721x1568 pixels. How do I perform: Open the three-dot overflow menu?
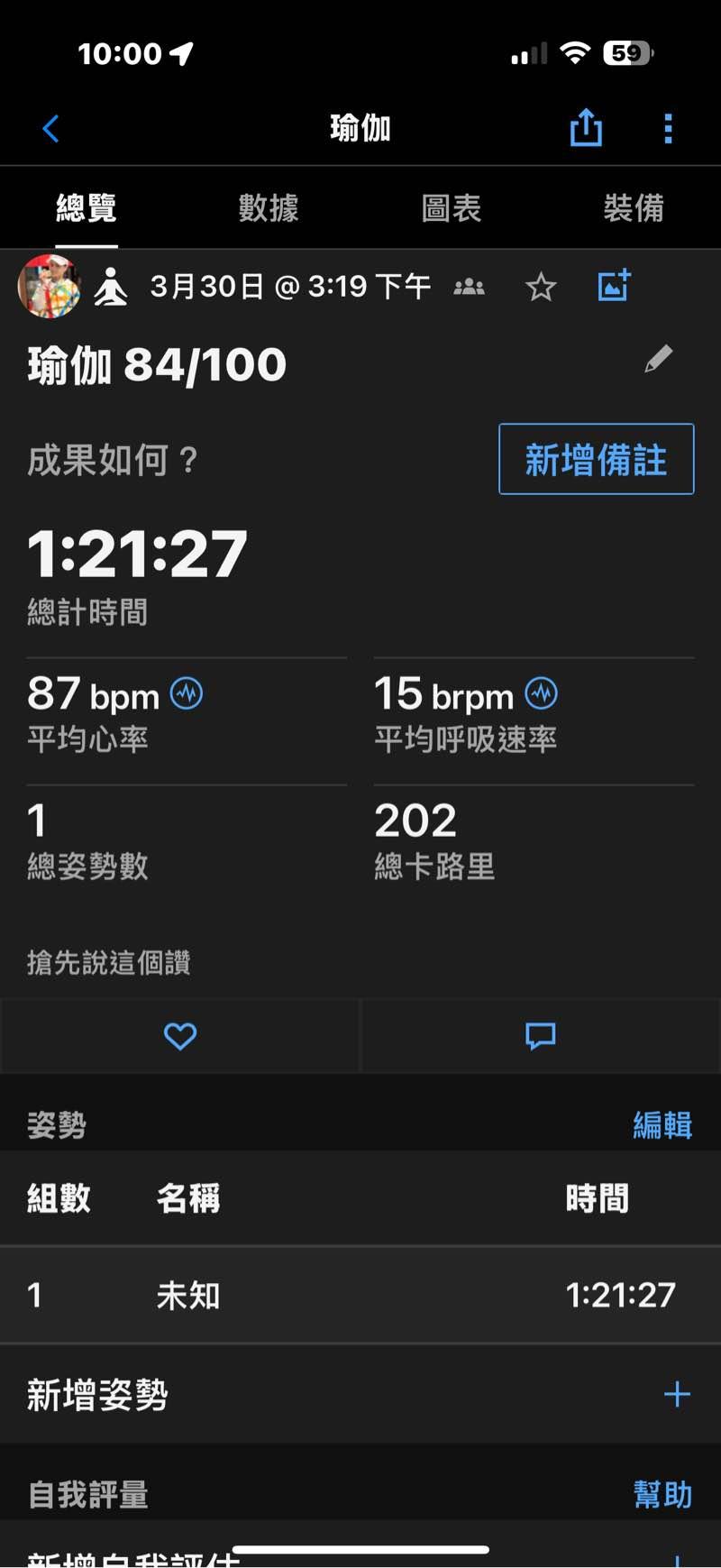click(x=668, y=129)
